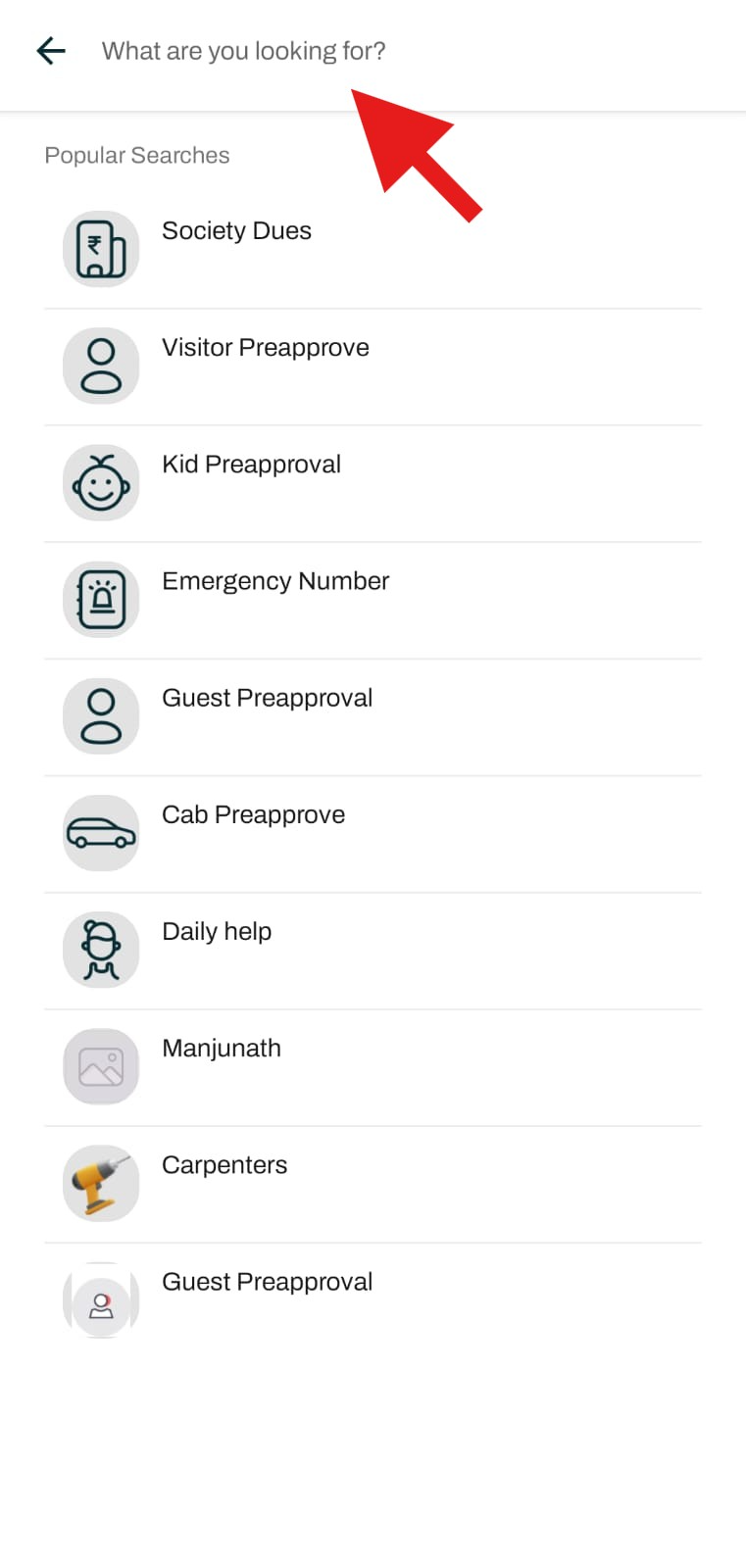The height and width of the screenshot is (1568, 746).
Task: Open the Manjunath result
Action: (x=373, y=1066)
